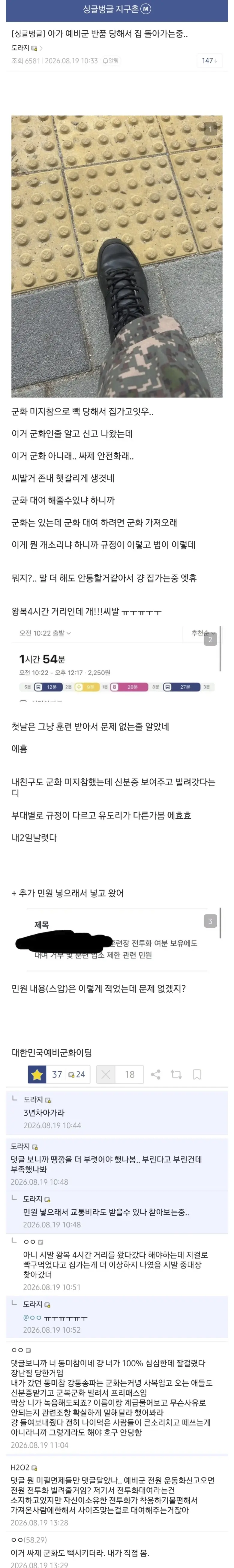Viewport: 234px width, 1568px height.
Task: Downvote the post with the X button
Action: (106, 1074)
